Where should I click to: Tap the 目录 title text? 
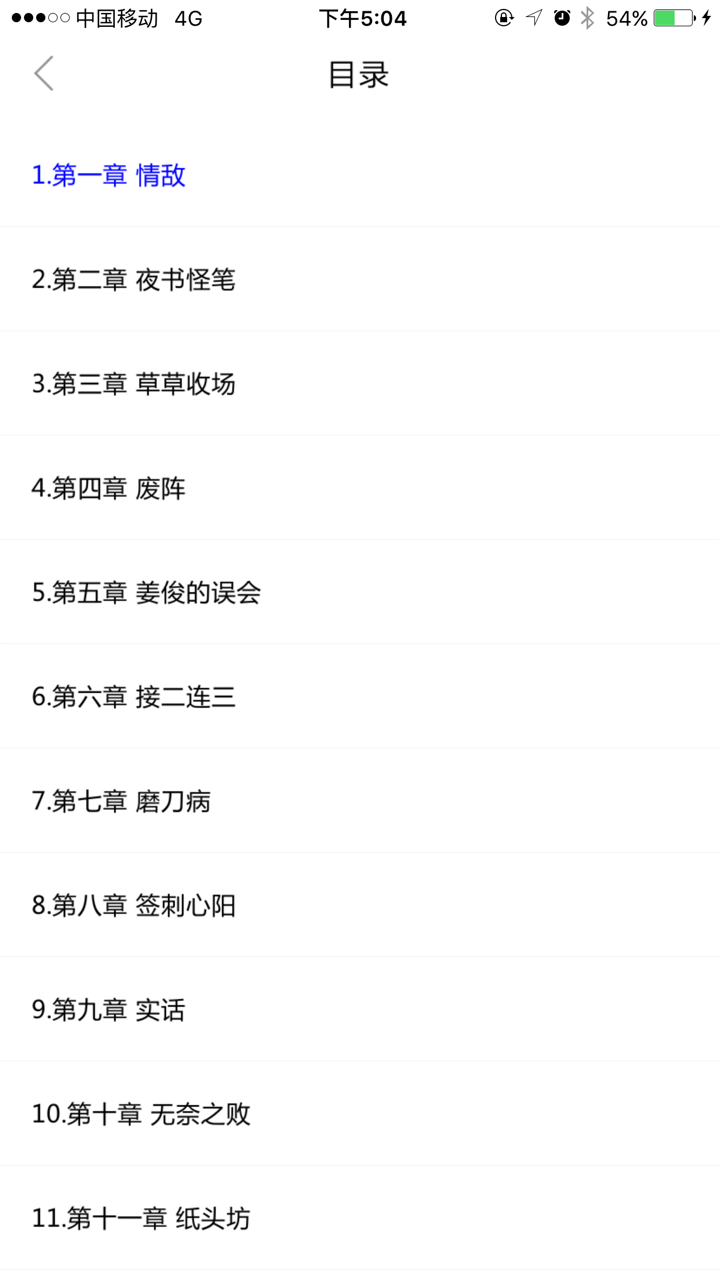(x=359, y=73)
